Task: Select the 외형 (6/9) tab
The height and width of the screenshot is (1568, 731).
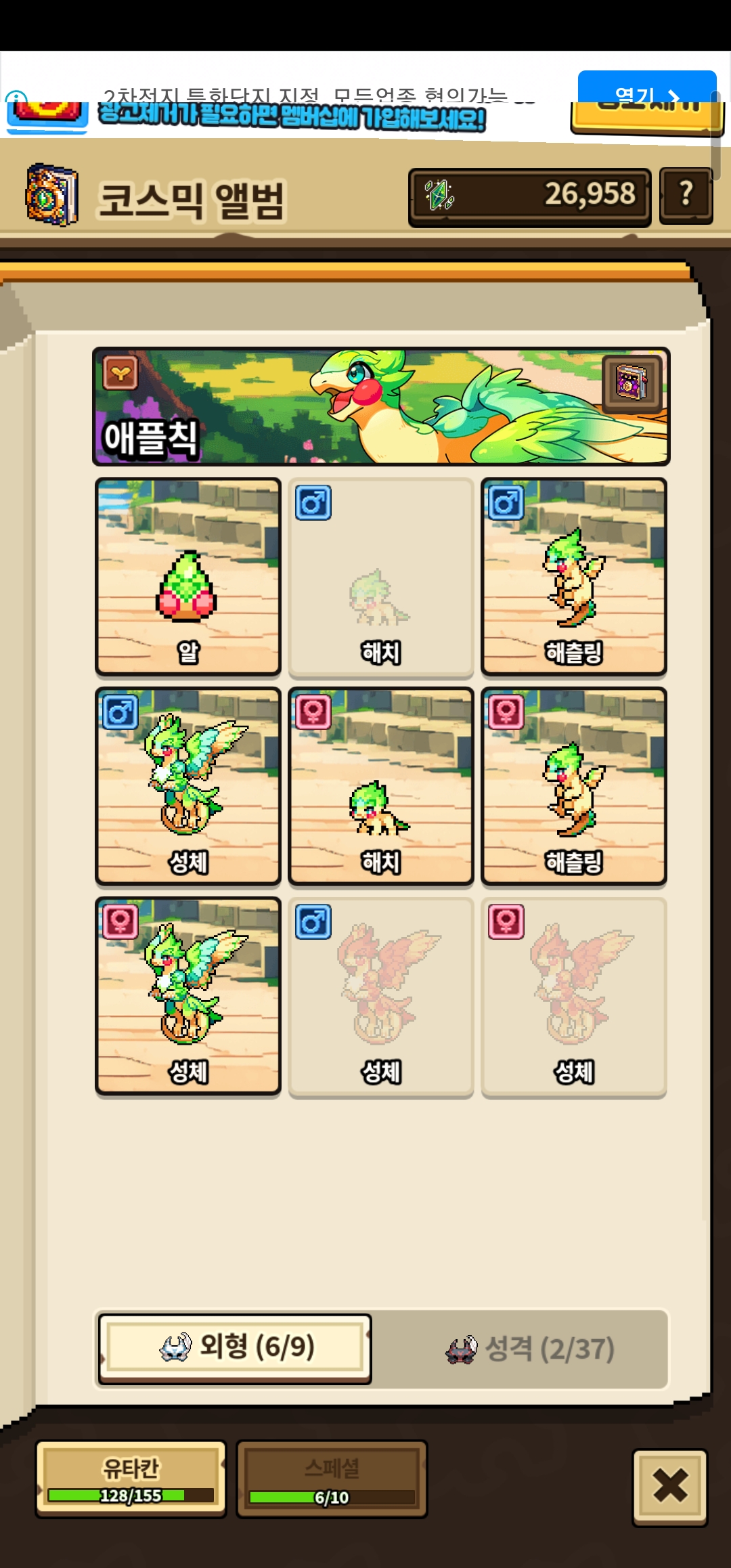Action: coord(236,1349)
